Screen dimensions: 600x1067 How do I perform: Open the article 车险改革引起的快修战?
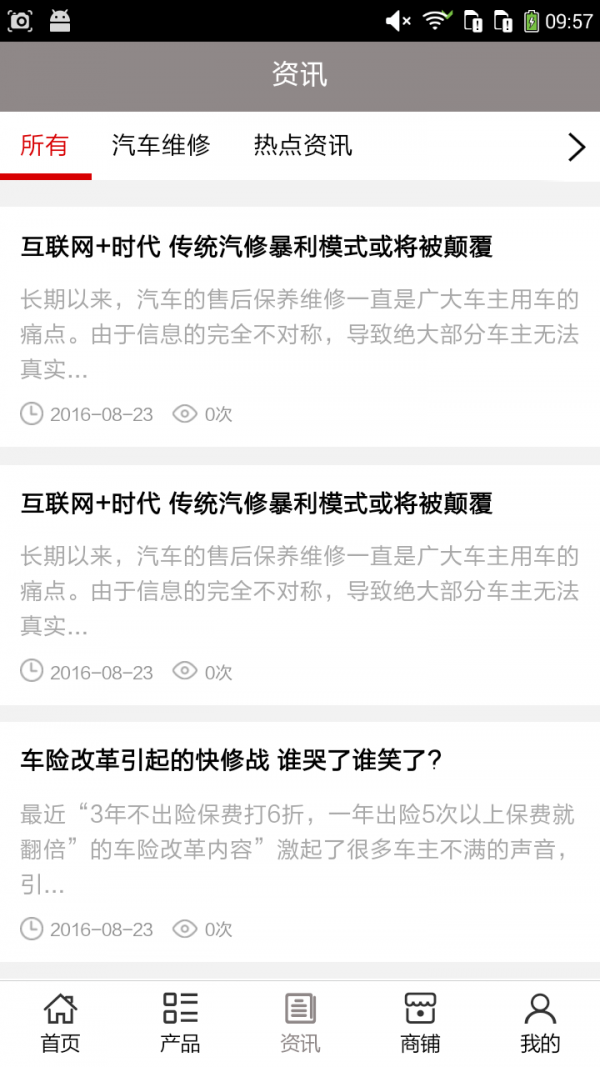pos(231,761)
